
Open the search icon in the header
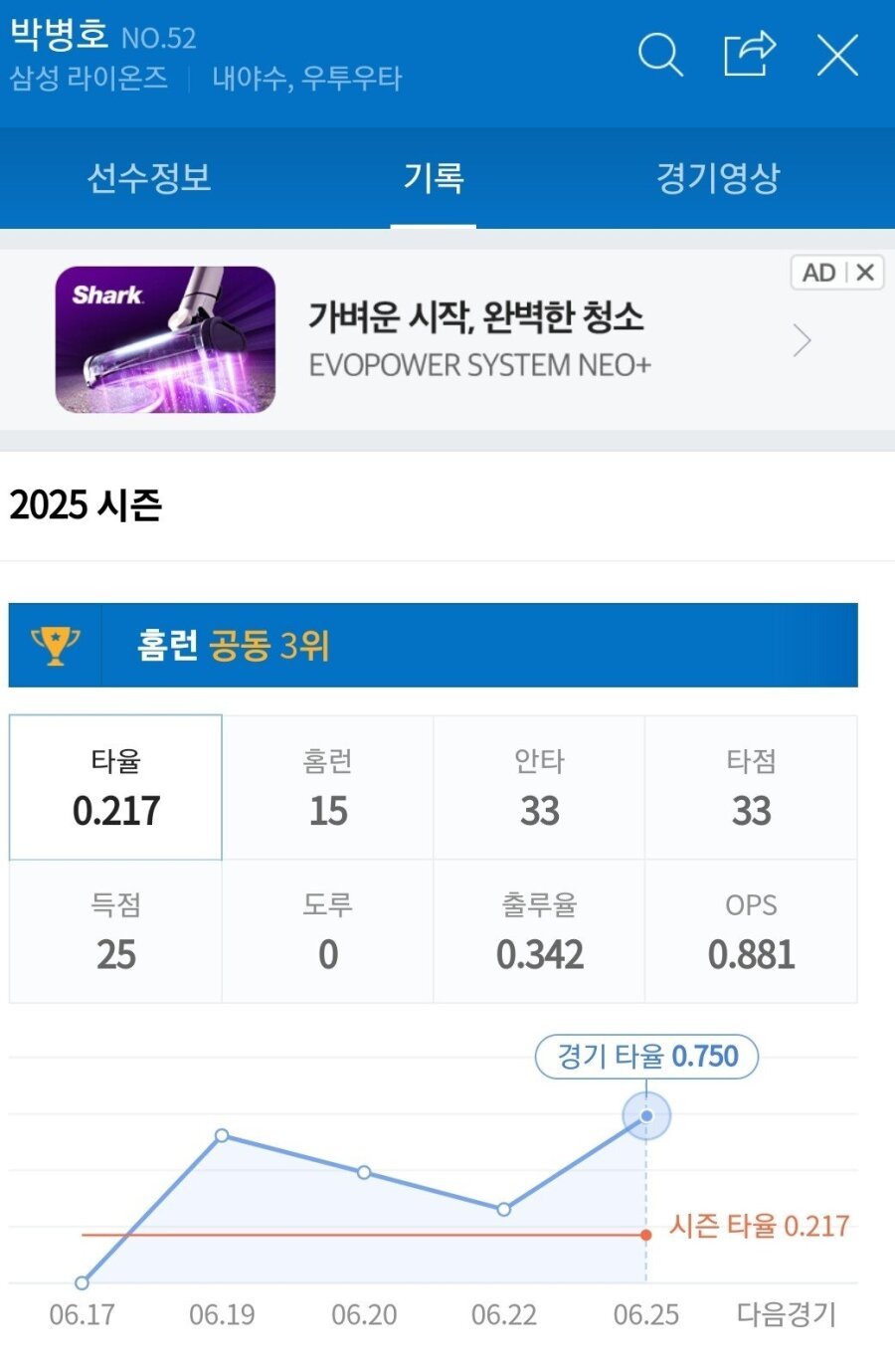tap(660, 55)
